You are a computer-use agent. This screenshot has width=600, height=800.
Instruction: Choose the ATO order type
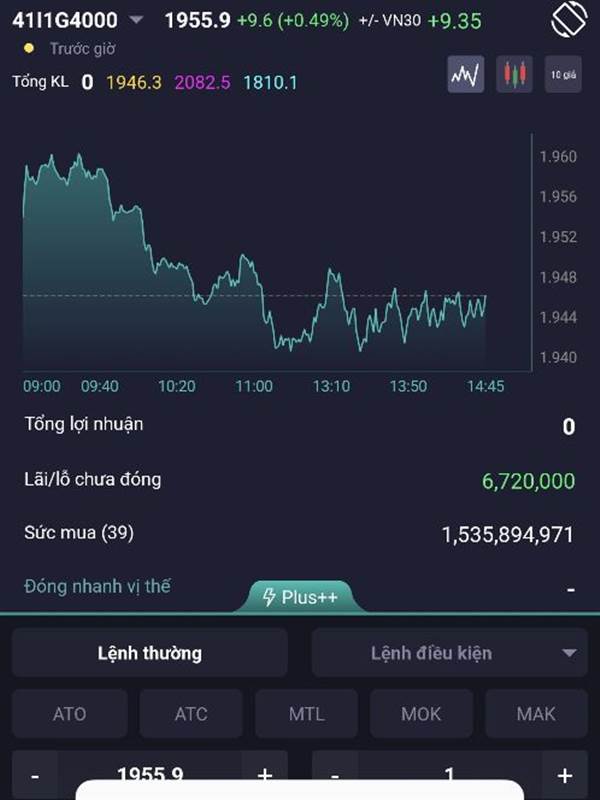pyautogui.click(x=70, y=714)
